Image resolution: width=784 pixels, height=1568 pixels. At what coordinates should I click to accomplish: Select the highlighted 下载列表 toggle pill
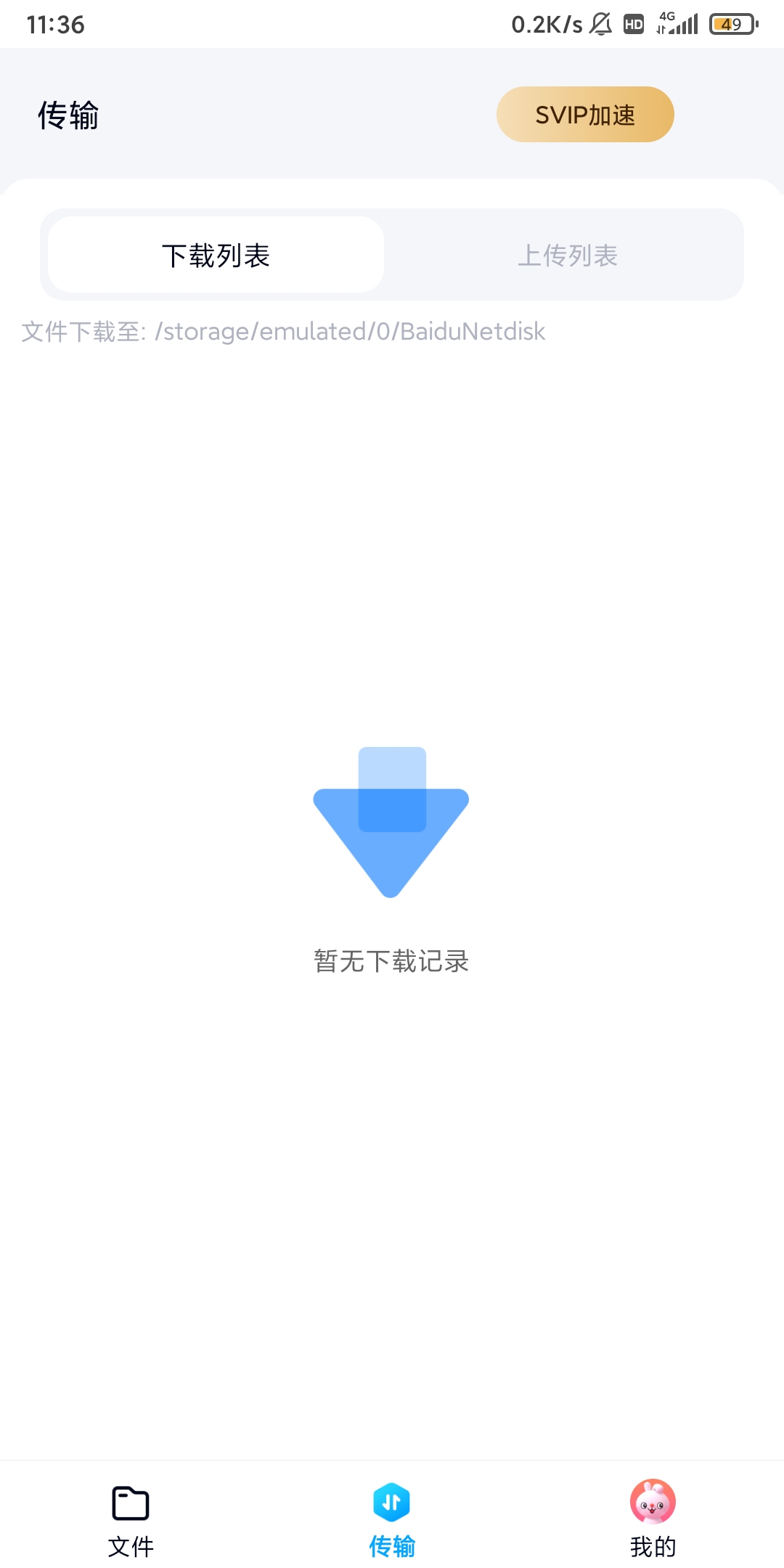214,254
